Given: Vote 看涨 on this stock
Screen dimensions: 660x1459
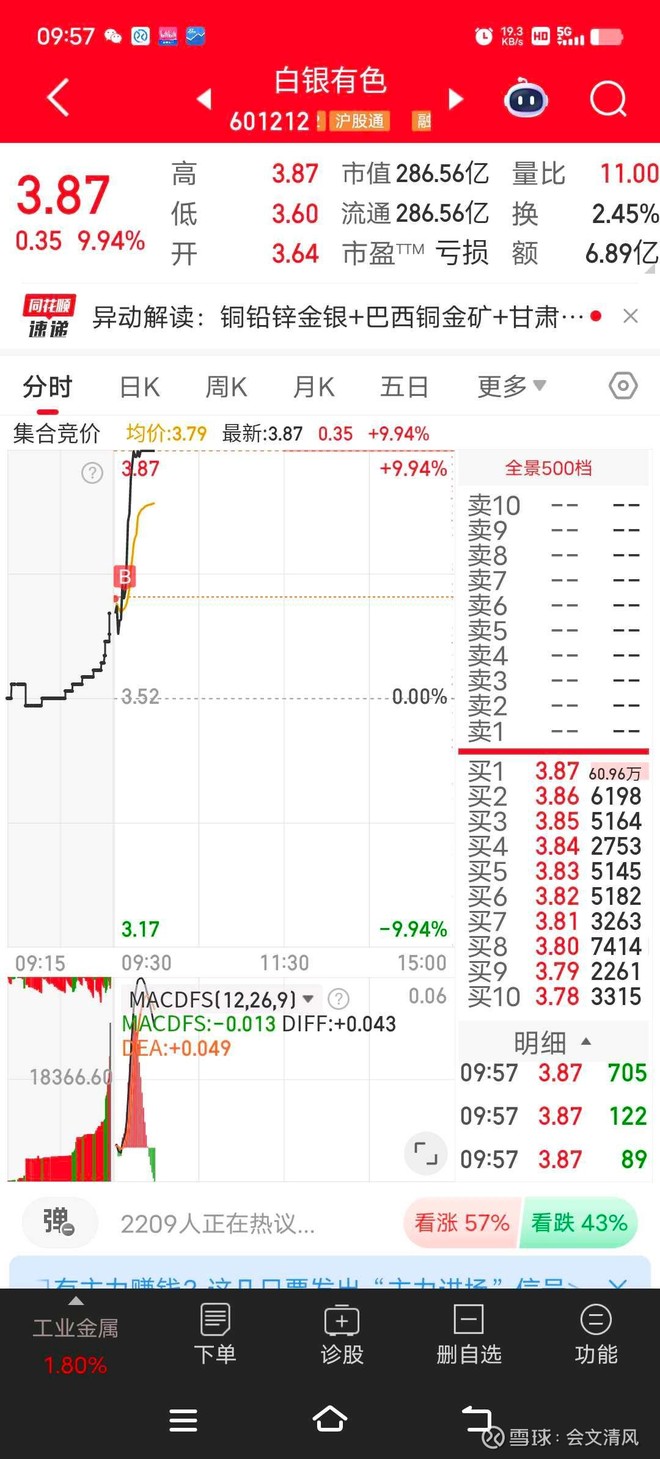Looking at the screenshot, I should point(462,1223).
